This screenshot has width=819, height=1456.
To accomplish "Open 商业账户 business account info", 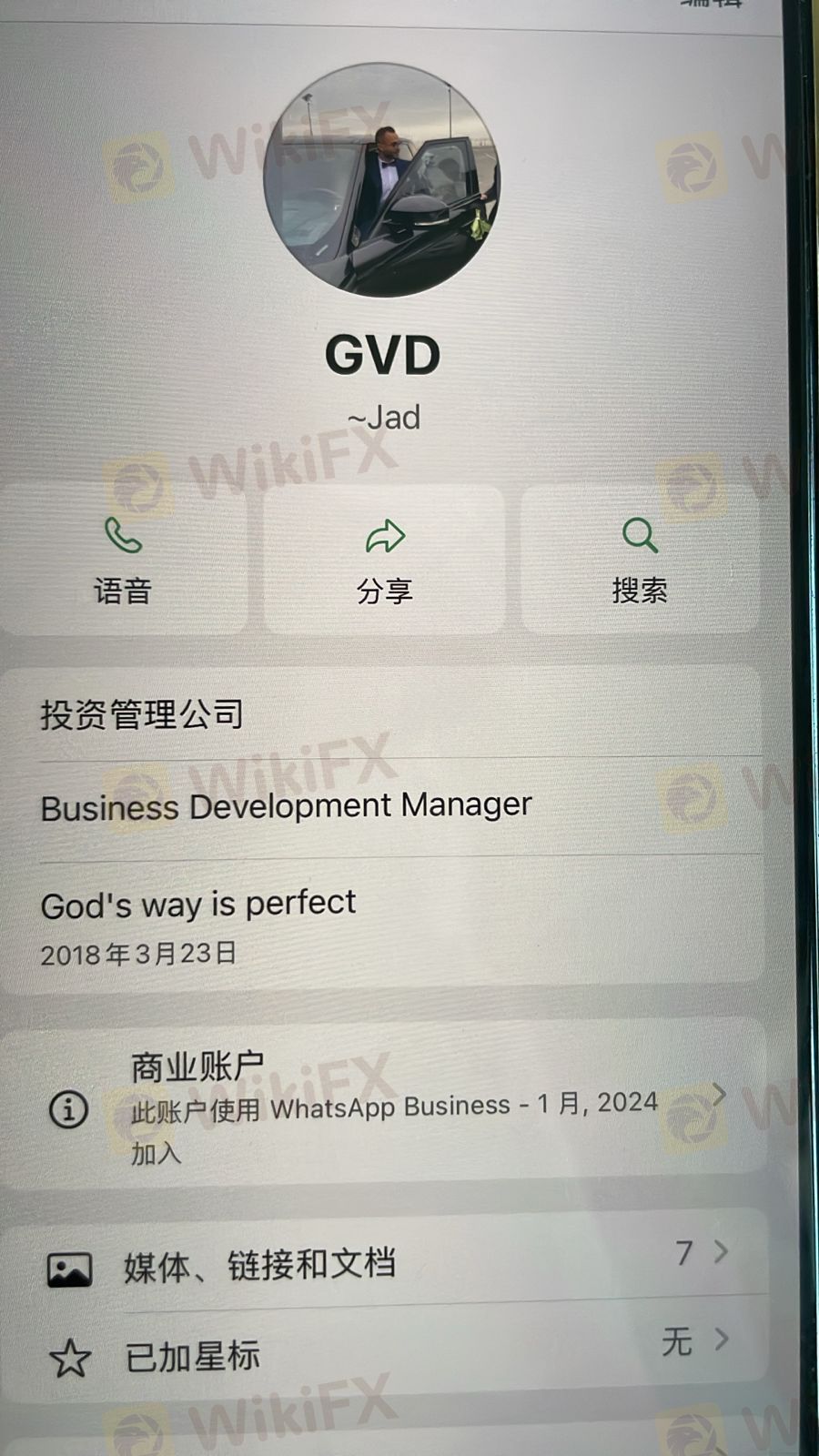I will (x=382, y=1106).
